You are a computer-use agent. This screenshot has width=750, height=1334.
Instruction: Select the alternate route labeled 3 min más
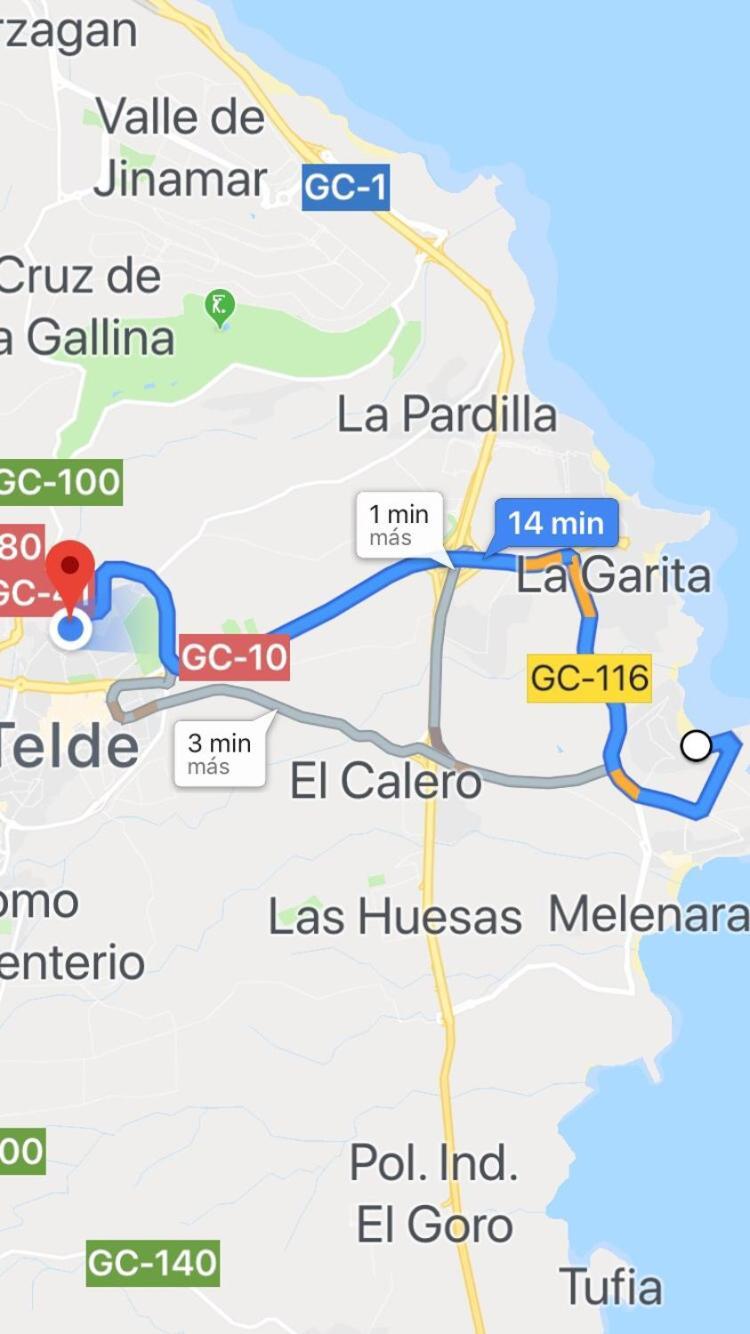tap(219, 754)
